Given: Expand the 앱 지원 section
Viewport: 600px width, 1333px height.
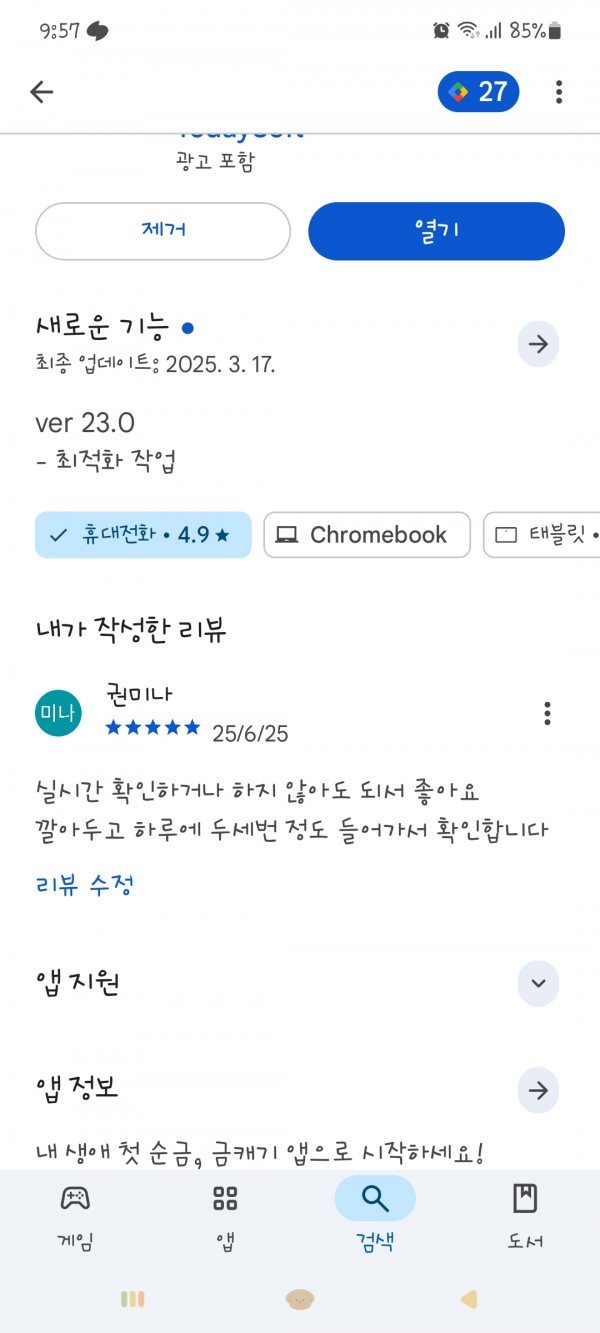Looking at the screenshot, I should [x=538, y=983].
